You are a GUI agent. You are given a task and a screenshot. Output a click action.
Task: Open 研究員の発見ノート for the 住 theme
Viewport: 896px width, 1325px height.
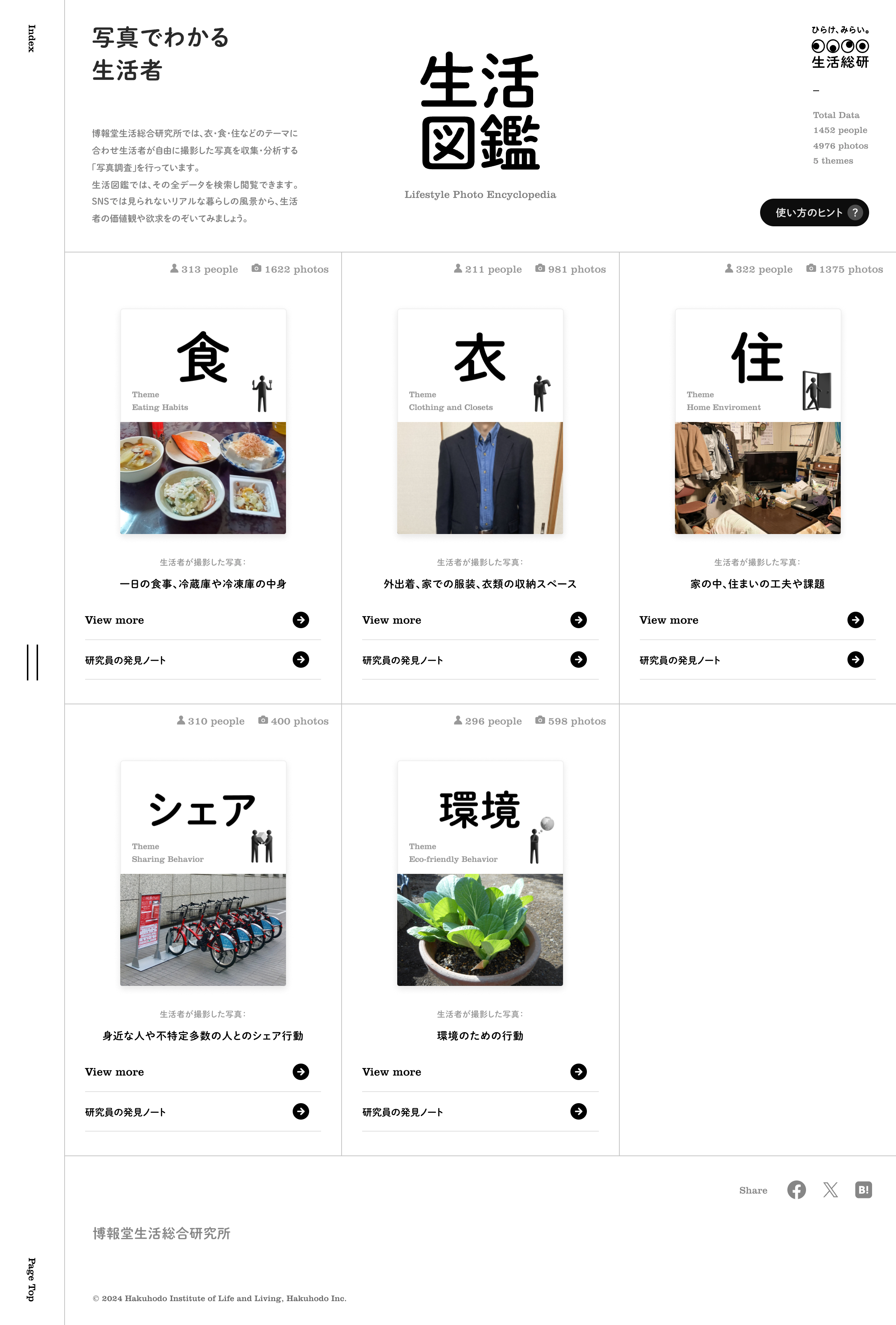click(757, 660)
